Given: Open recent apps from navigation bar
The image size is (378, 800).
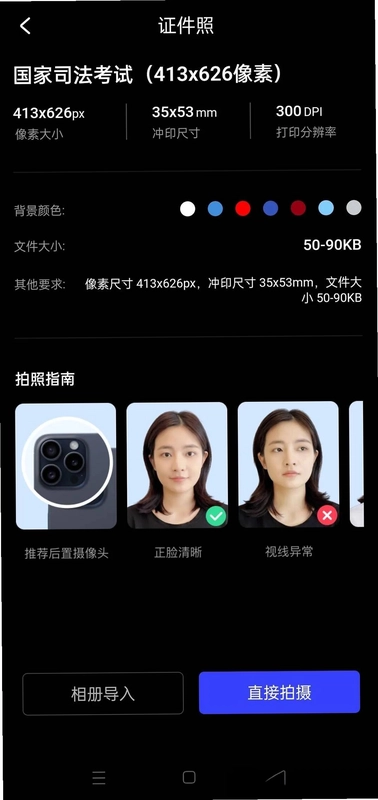Looking at the screenshot, I should click(99, 778).
